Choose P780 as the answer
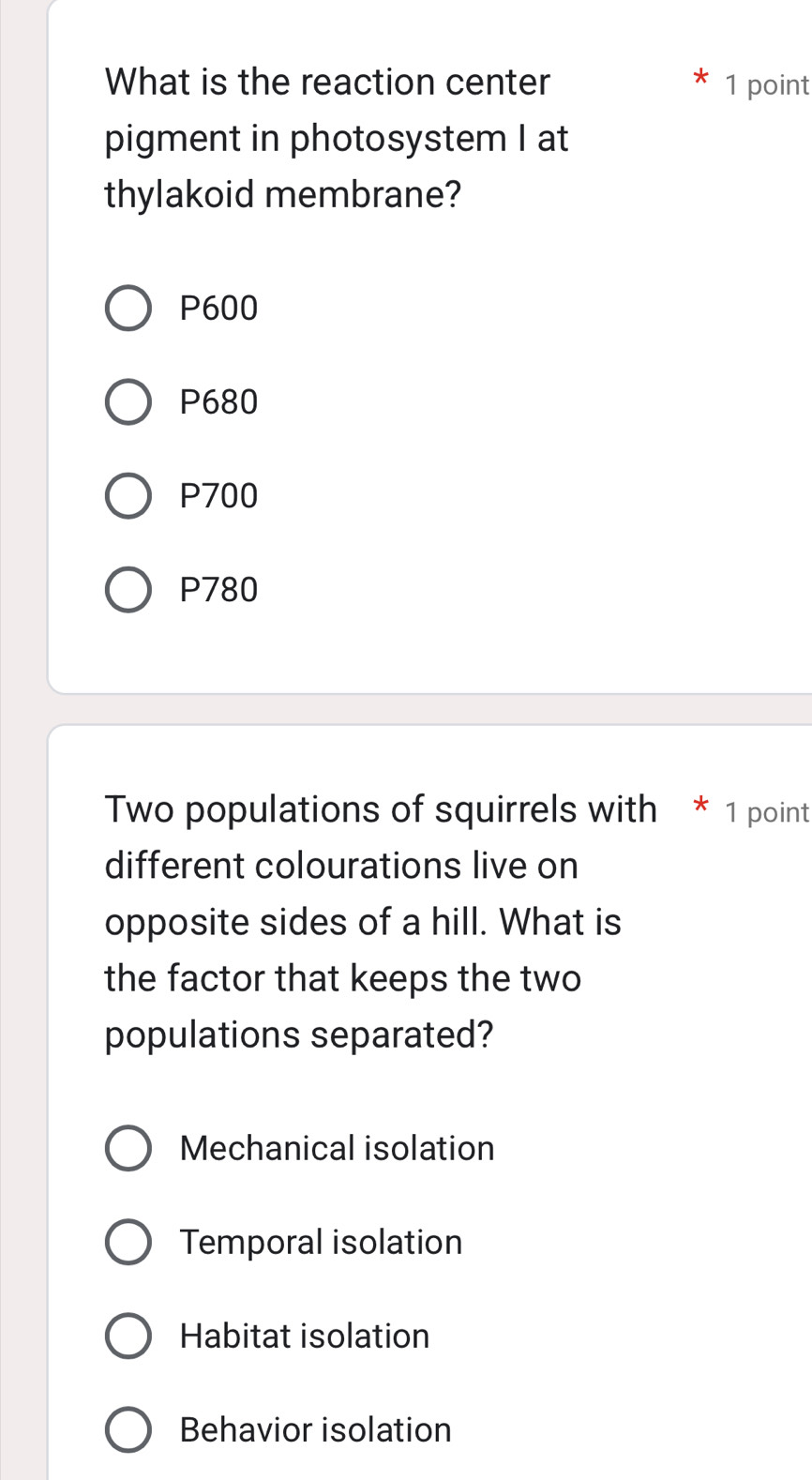Image resolution: width=812 pixels, height=1480 pixels. [128, 589]
